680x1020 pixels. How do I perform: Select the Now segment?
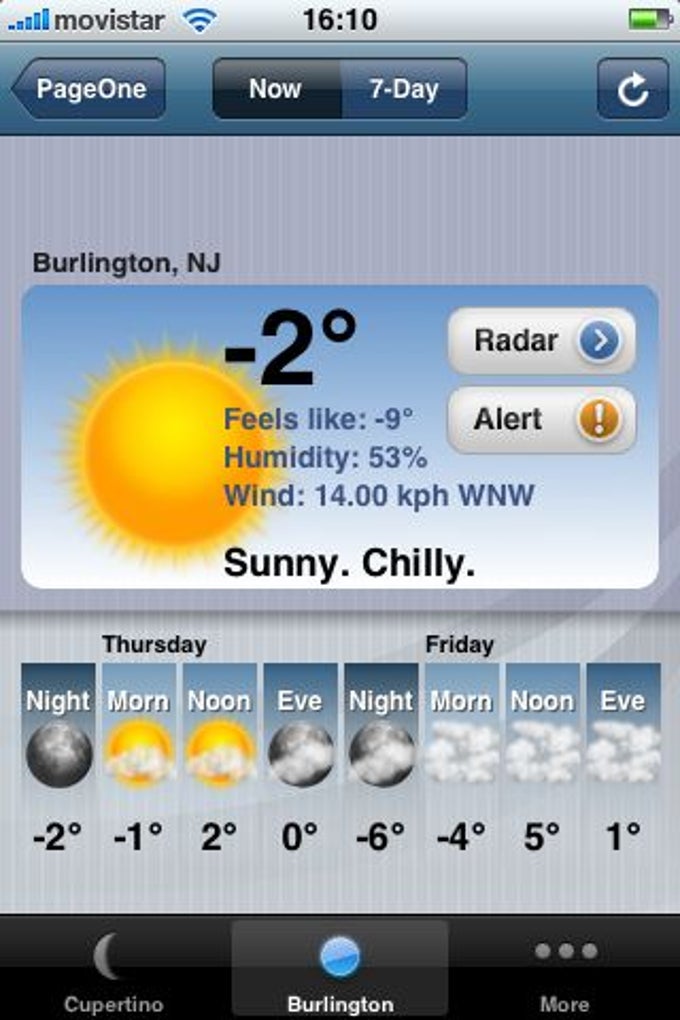(x=276, y=89)
